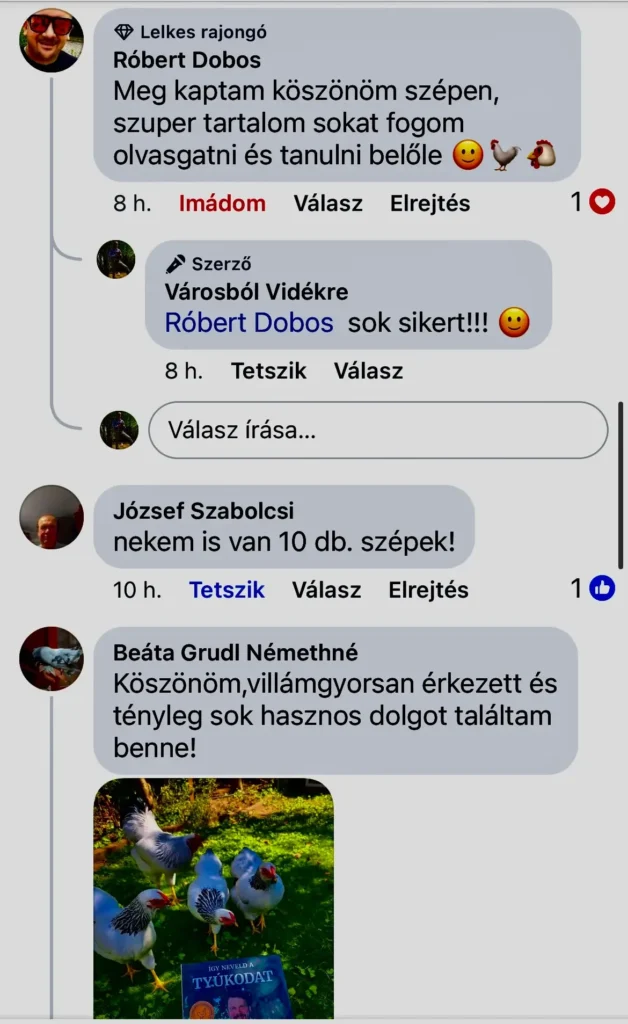Open Városból Vidékre page name
Image resolution: width=628 pixels, height=1024 pixels.
click(256, 292)
